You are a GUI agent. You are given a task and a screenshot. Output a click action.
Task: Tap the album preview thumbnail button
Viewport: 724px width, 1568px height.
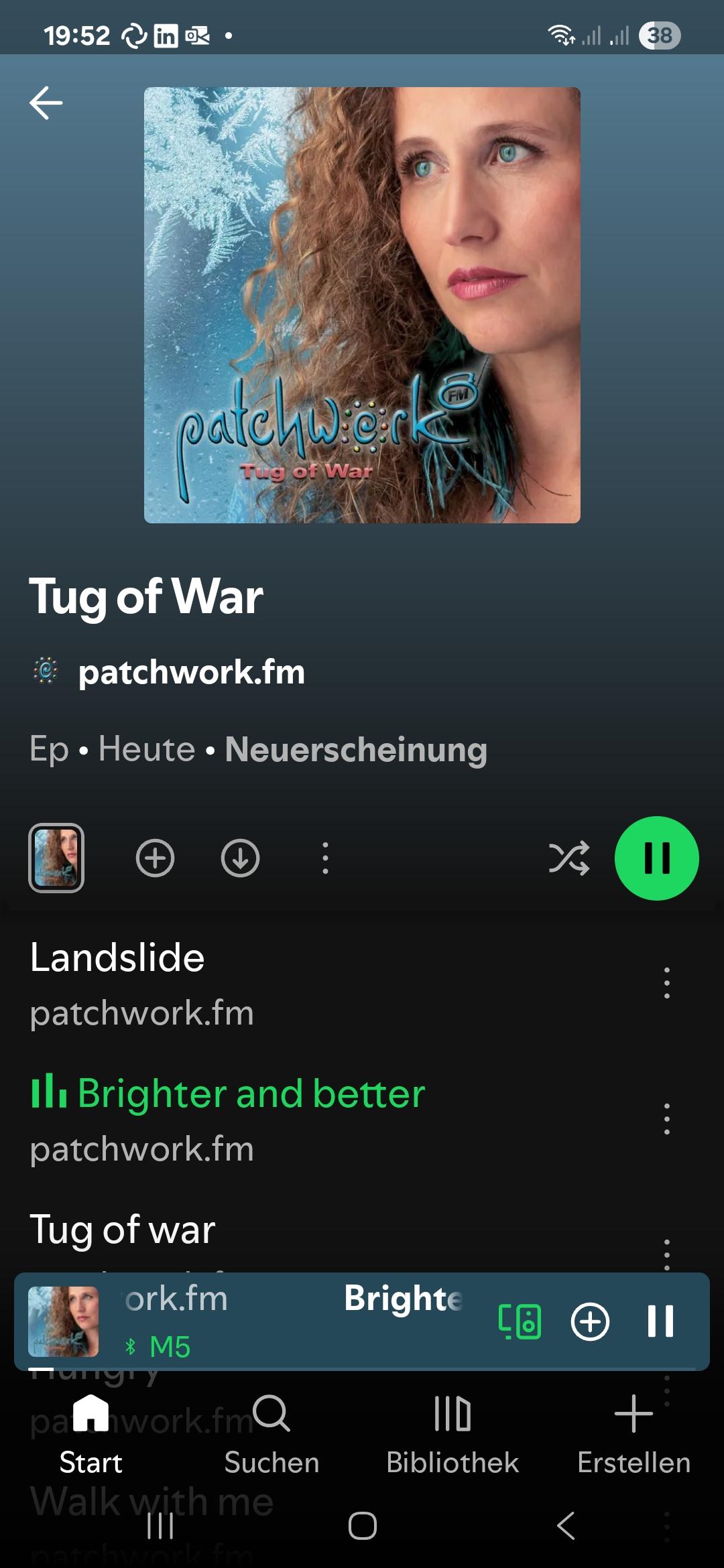point(56,858)
